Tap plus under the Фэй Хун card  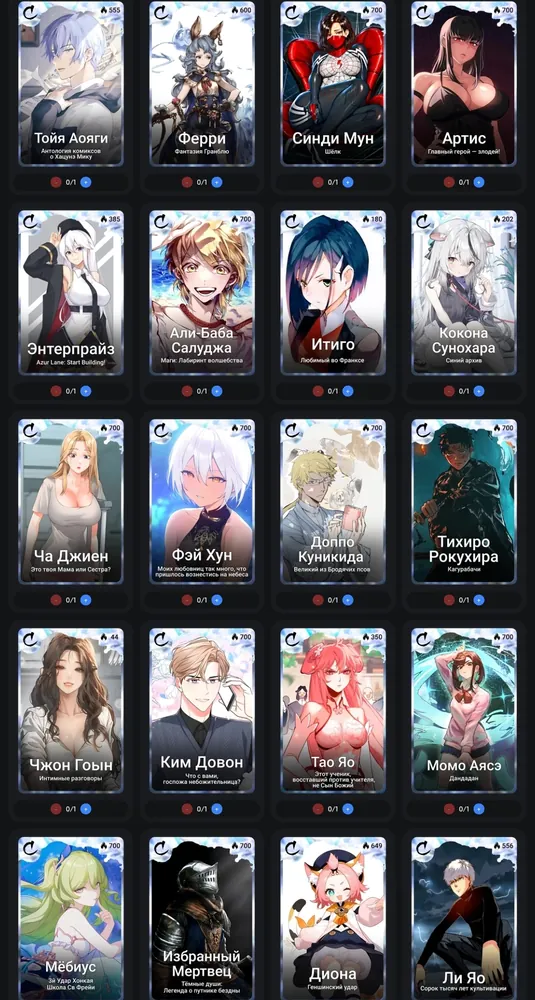[217, 600]
